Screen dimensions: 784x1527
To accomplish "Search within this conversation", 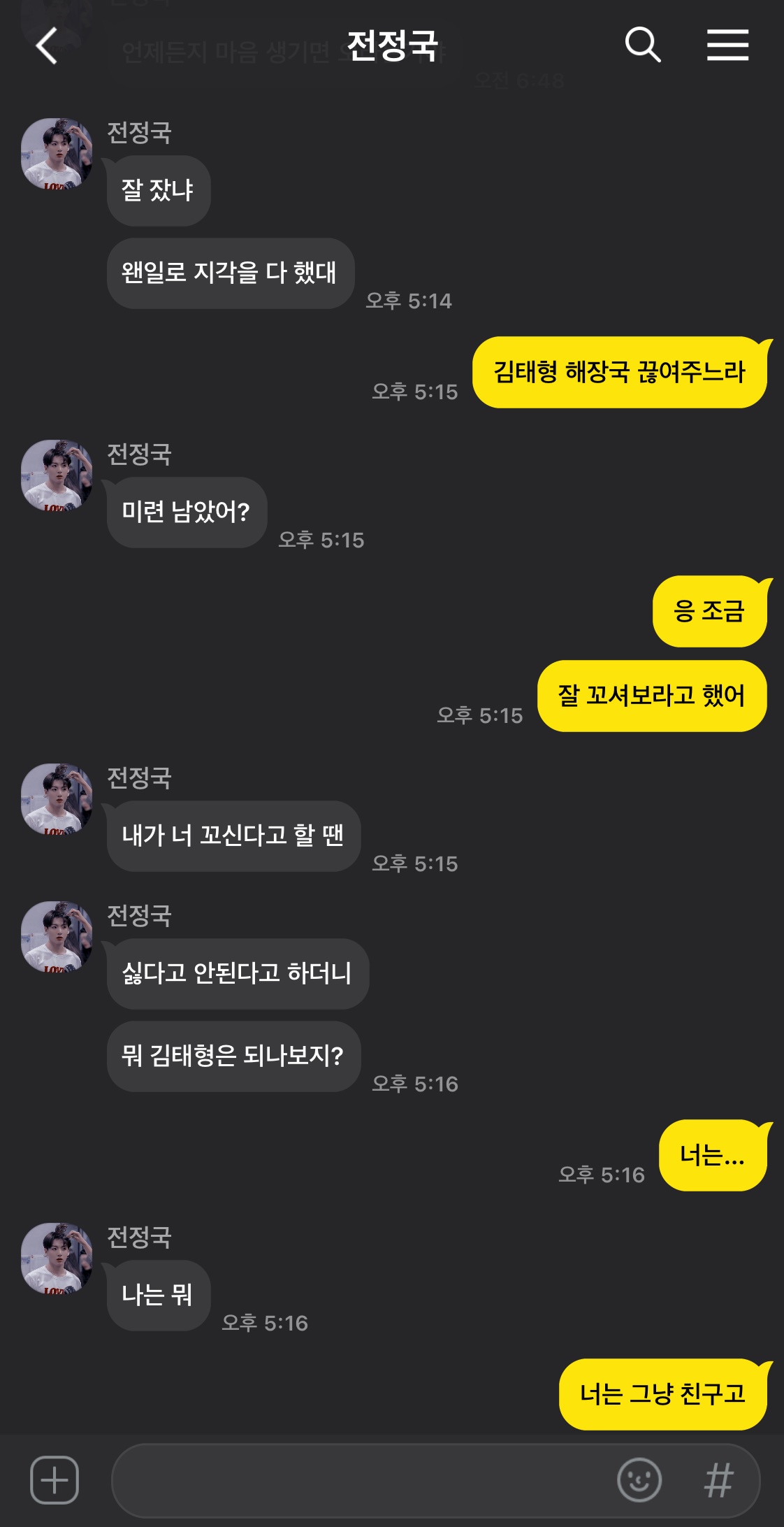I will (643, 45).
